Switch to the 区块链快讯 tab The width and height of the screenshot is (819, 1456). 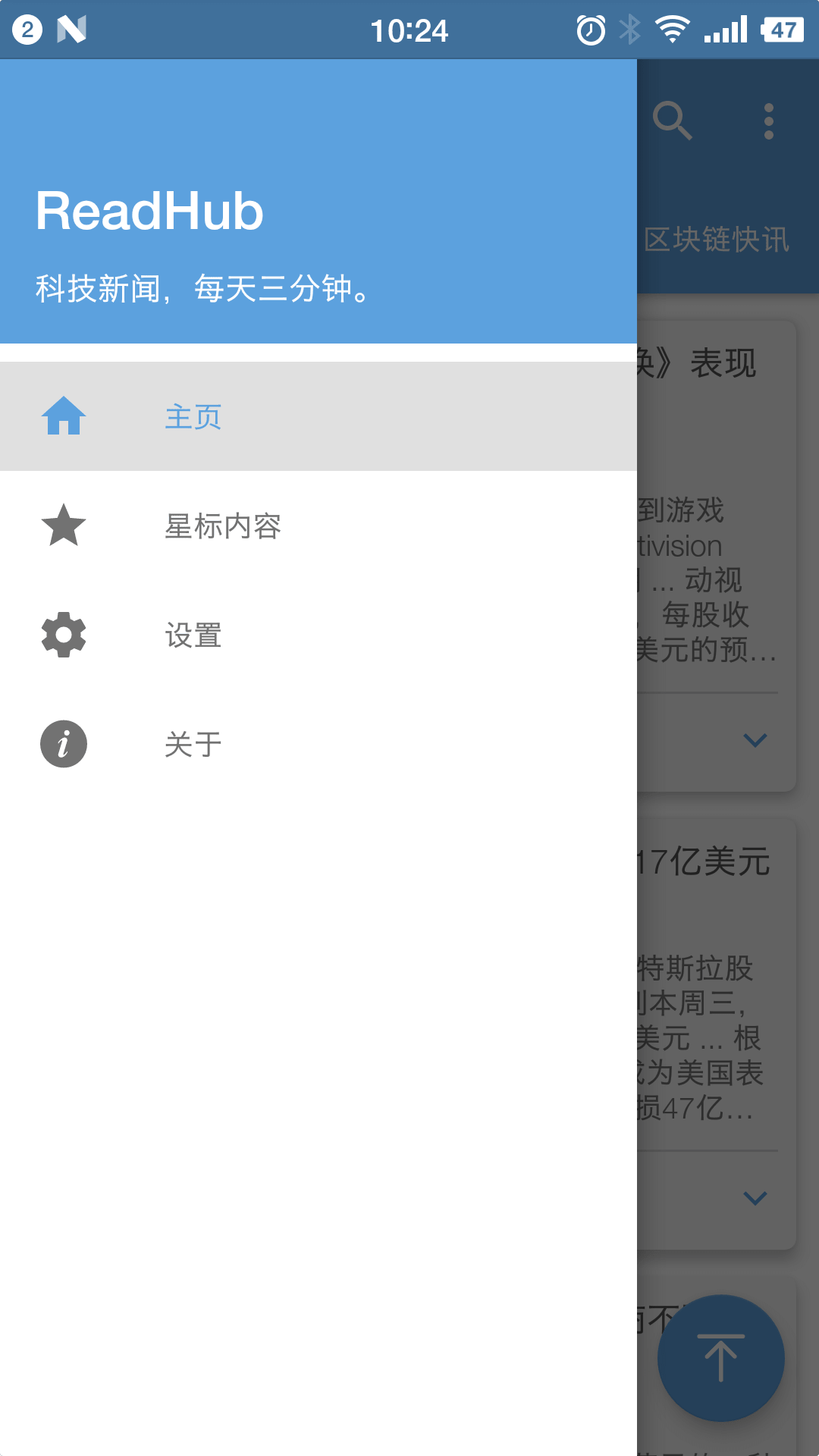(717, 240)
